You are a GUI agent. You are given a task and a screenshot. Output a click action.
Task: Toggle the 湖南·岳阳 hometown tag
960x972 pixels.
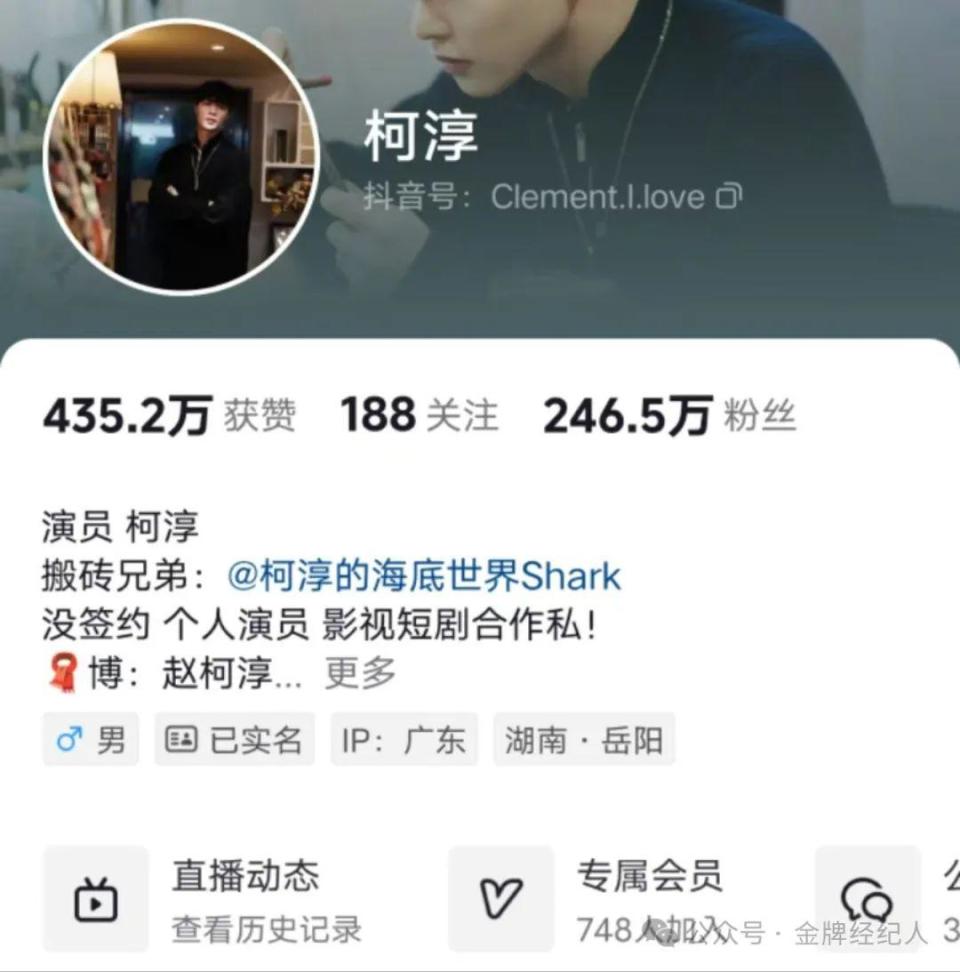(583, 739)
